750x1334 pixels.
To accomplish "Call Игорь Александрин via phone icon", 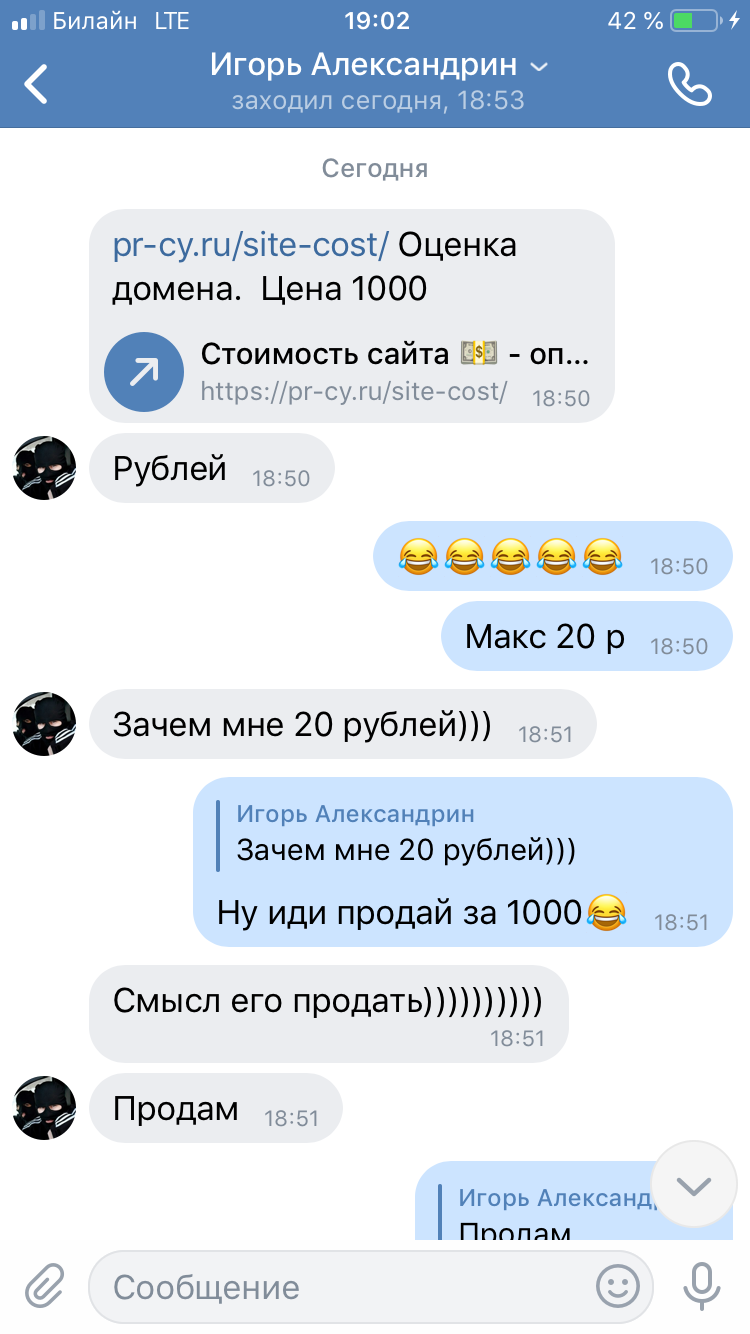I will (689, 84).
